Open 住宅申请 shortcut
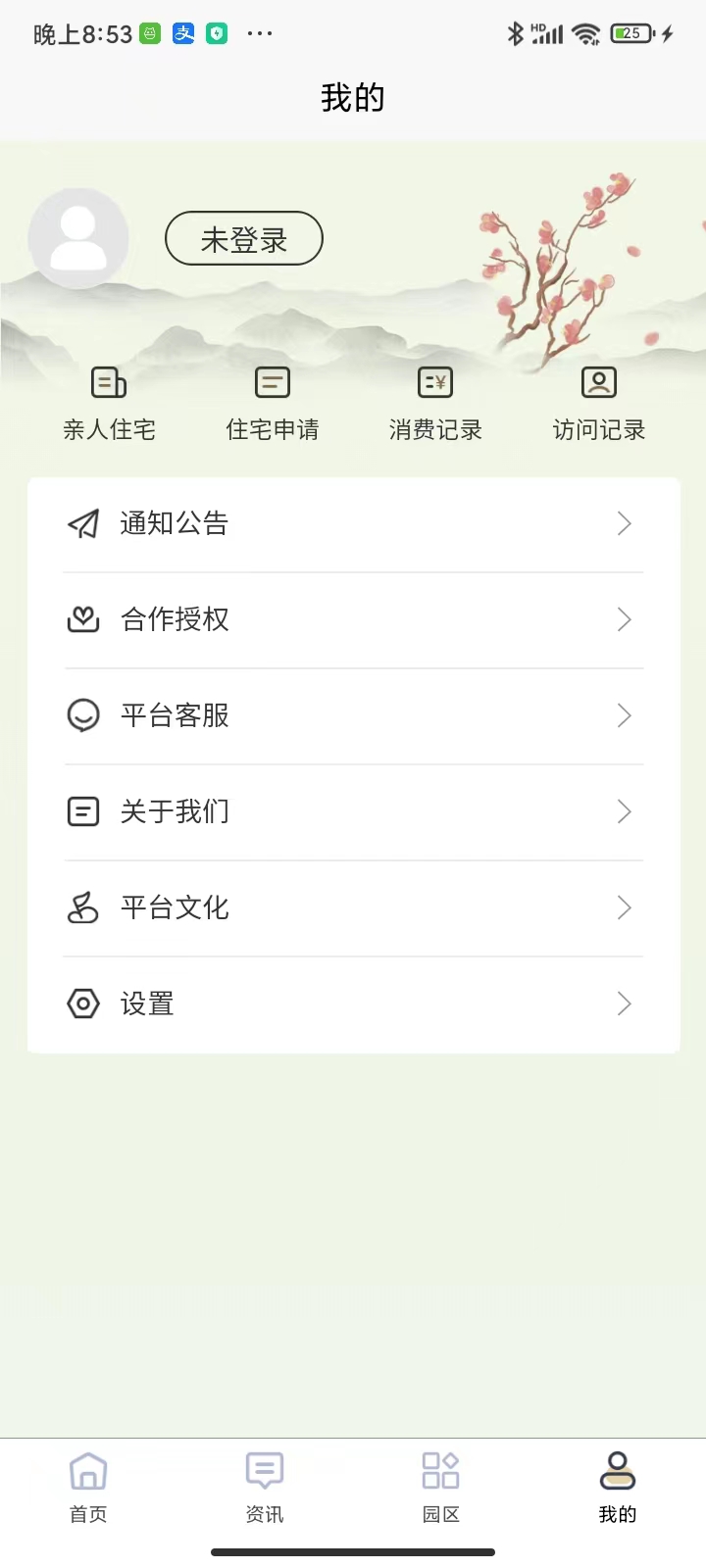The width and height of the screenshot is (706, 1568). [272, 404]
